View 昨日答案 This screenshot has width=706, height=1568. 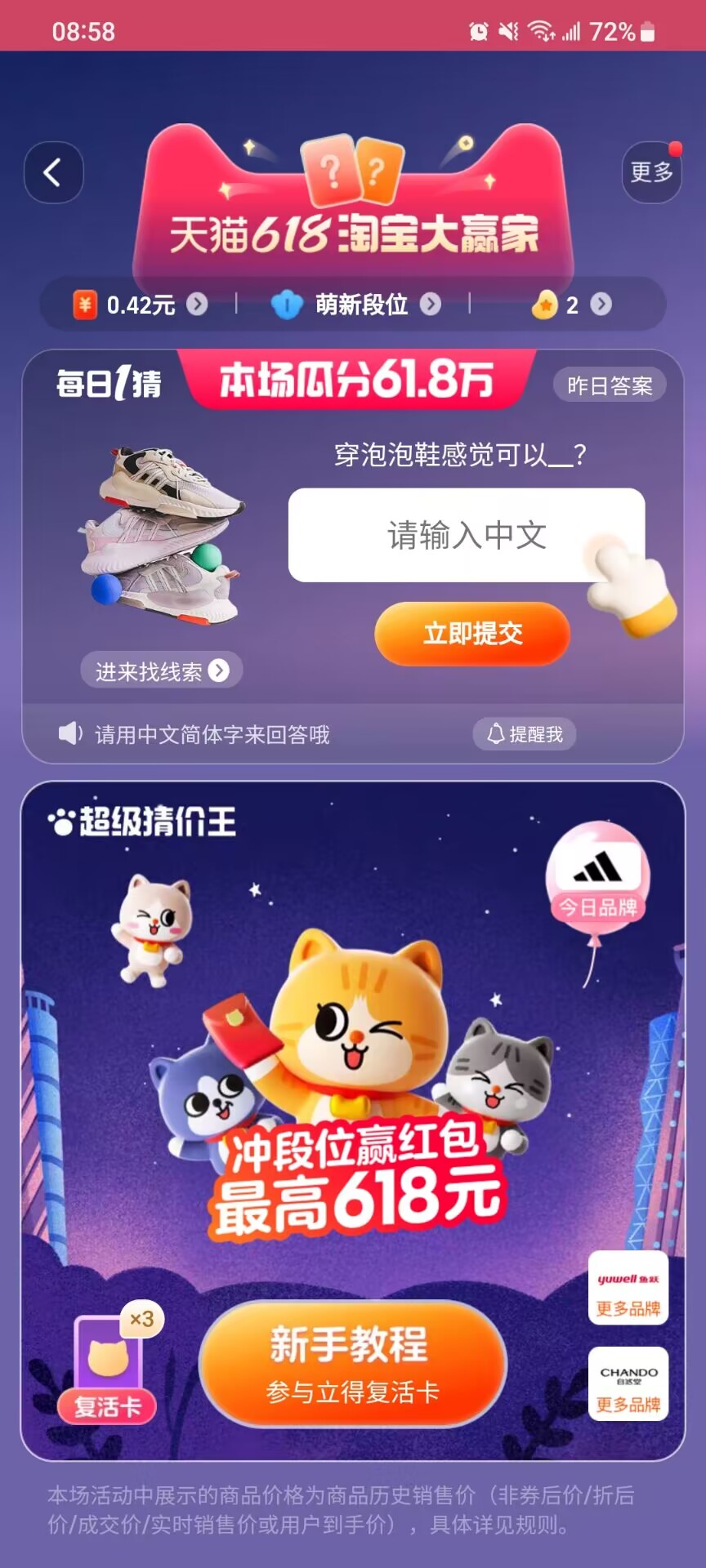click(610, 385)
